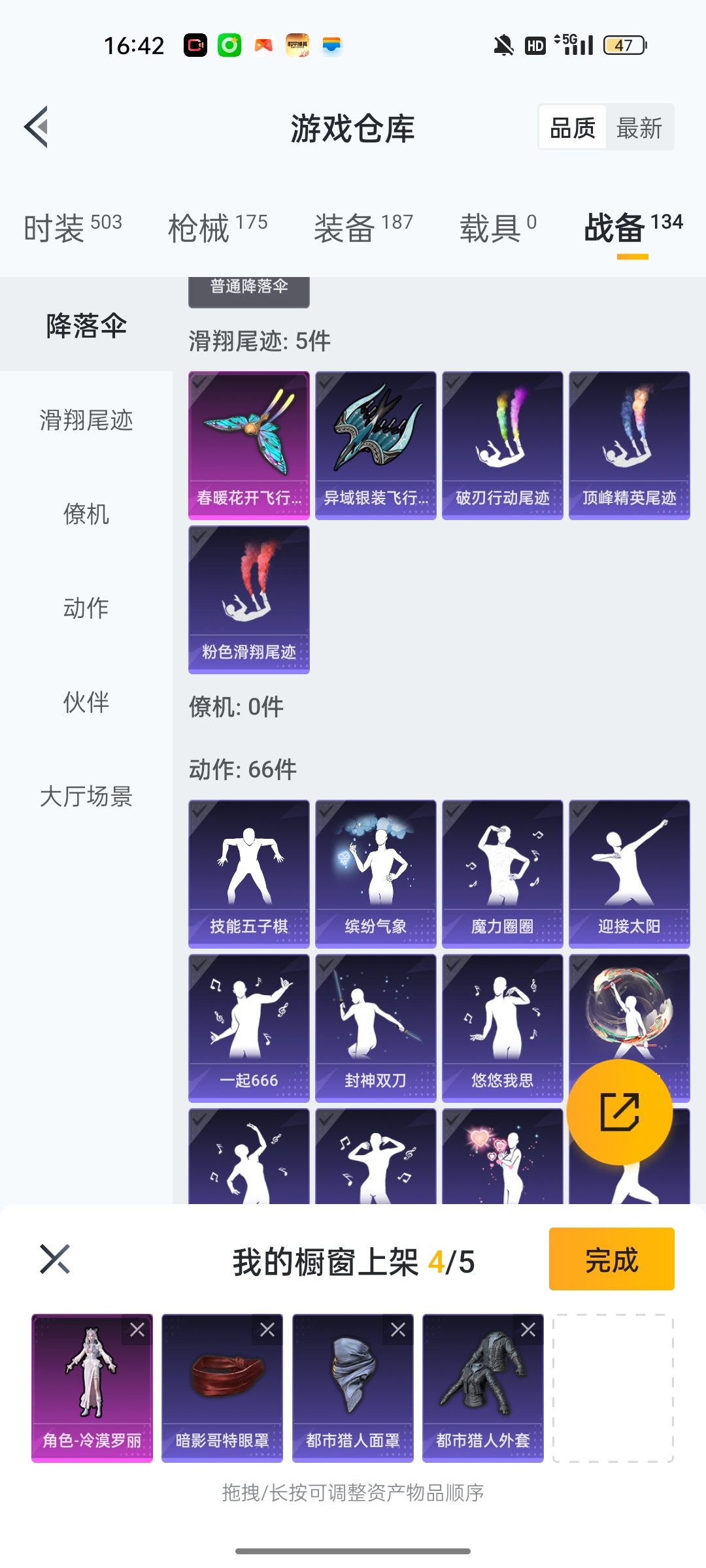Open 大厅场景 category
Viewport: 706px width, 1568px height.
tap(86, 796)
